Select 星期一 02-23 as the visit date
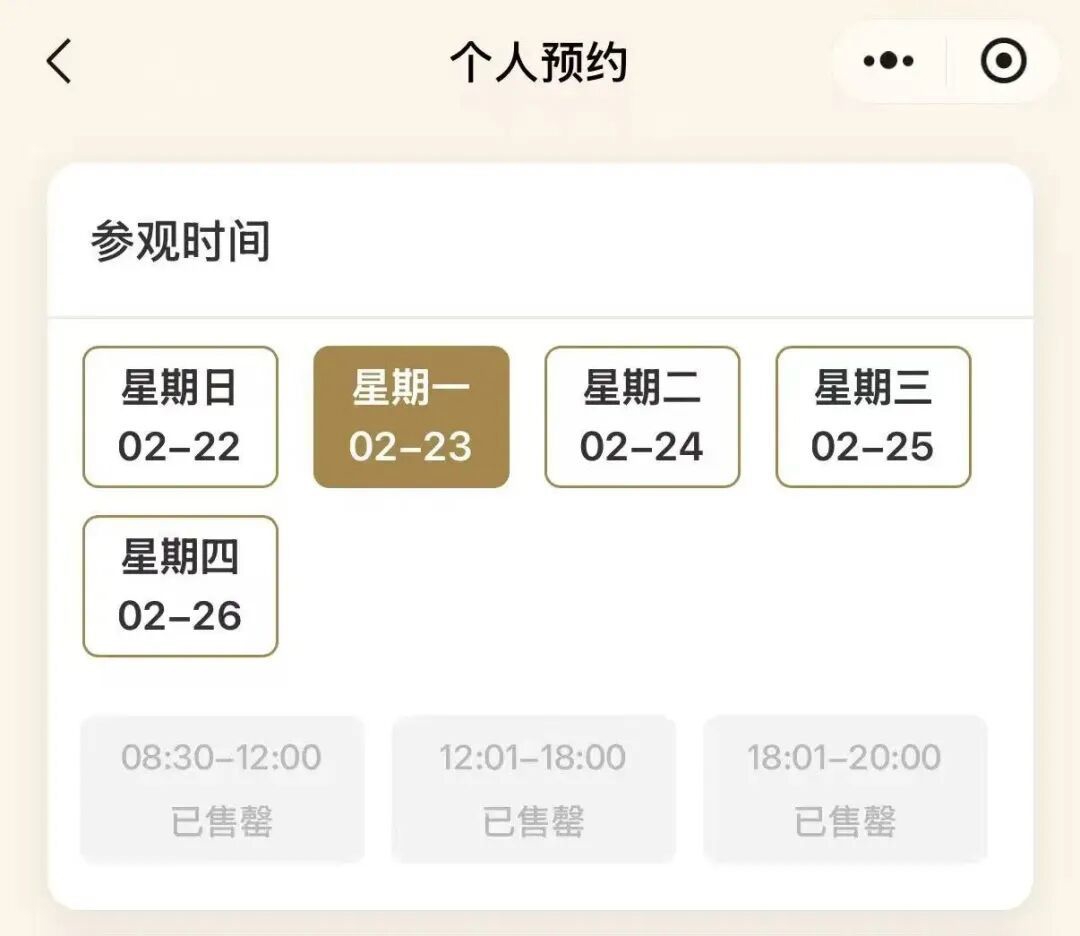The height and width of the screenshot is (936, 1080). coord(411,417)
